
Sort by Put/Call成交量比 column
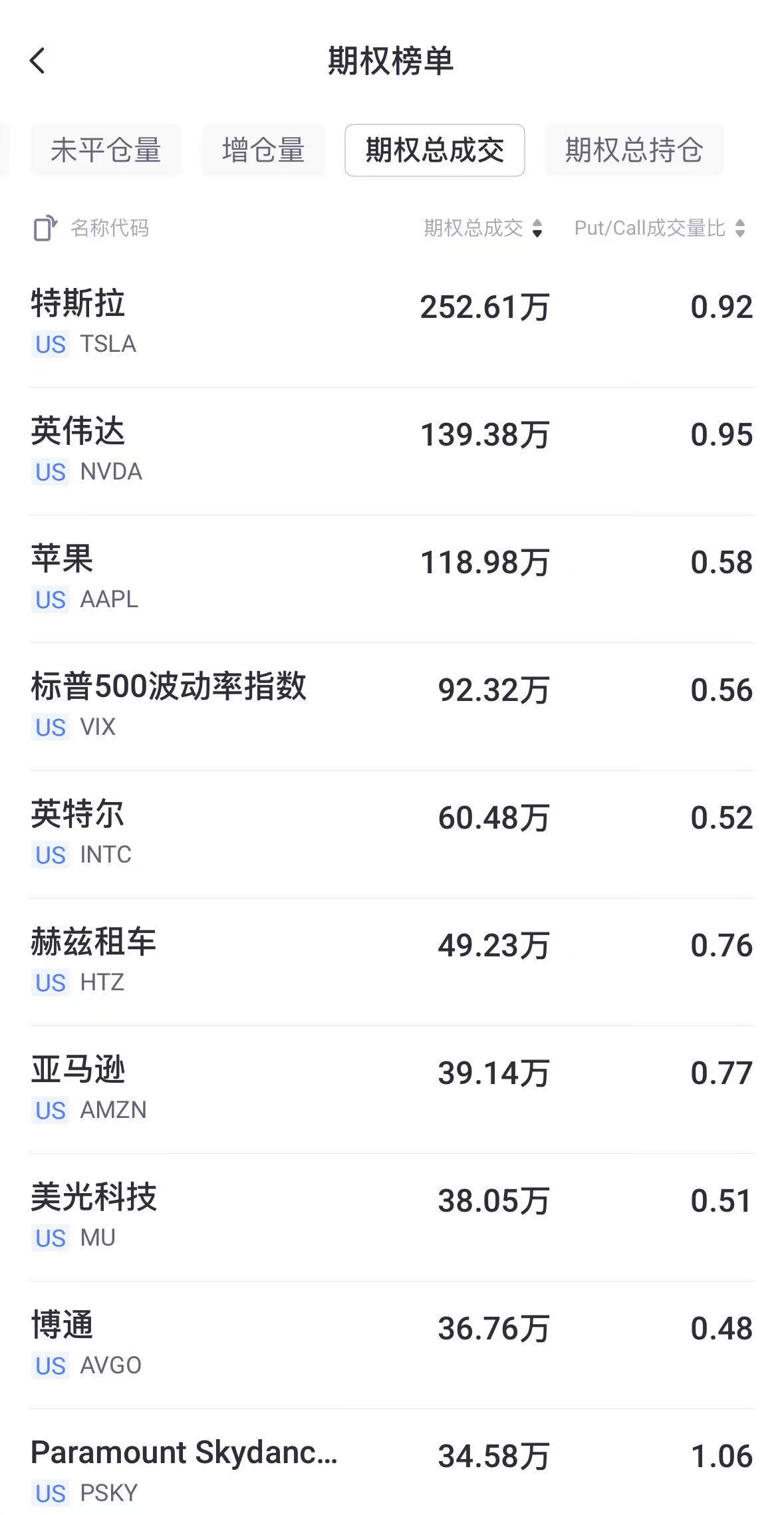coord(659,228)
